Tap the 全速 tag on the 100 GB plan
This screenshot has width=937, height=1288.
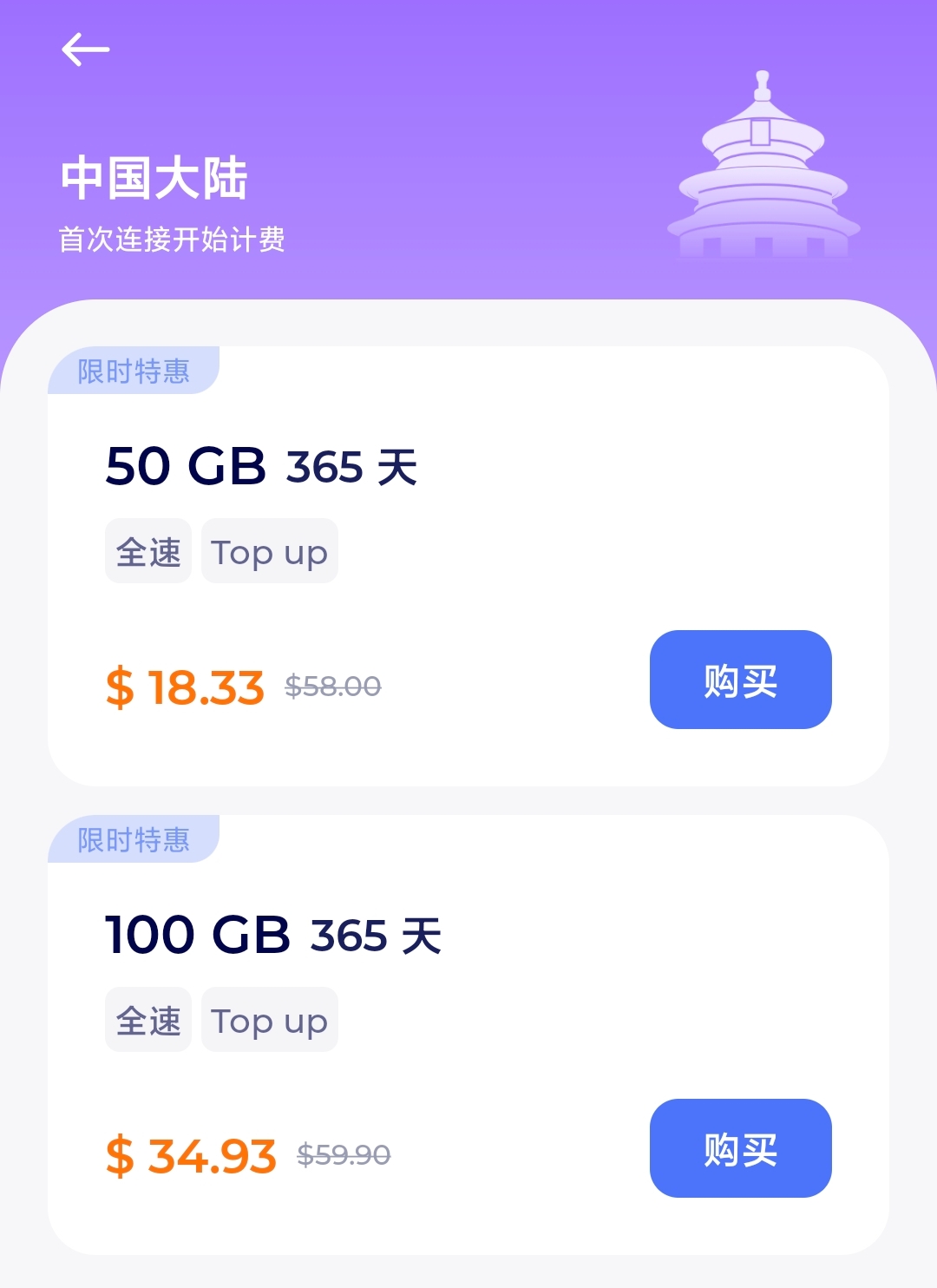click(147, 1019)
